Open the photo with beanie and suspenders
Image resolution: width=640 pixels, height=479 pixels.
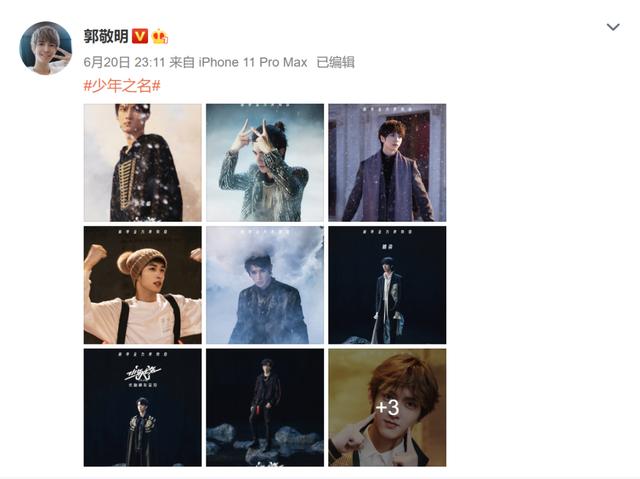click(x=142, y=285)
